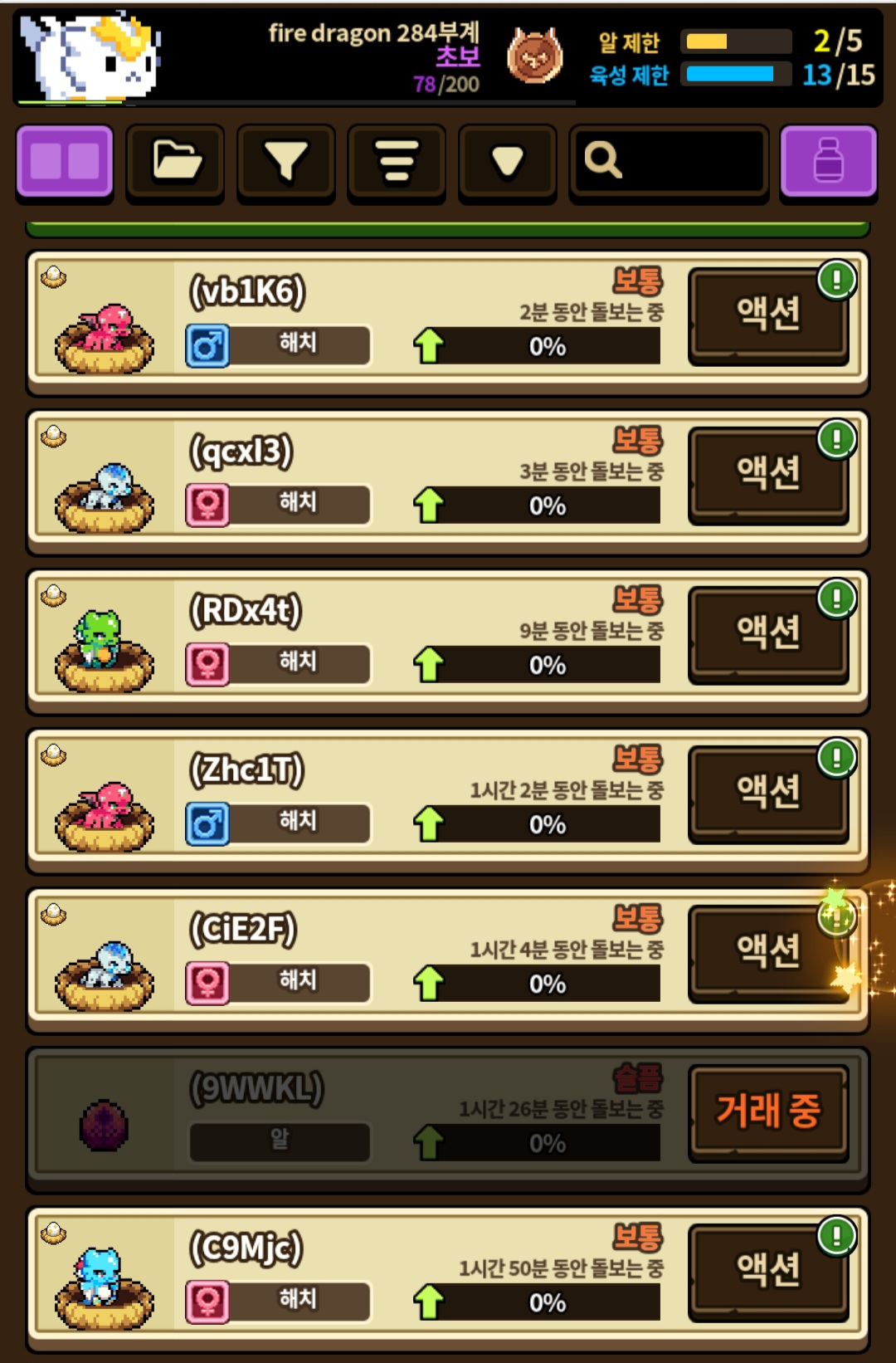The width and height of the screenshot is (896, 1363).
Task: Tap 액션 for dragon vb1K6
Action: [x=768, y=316]
